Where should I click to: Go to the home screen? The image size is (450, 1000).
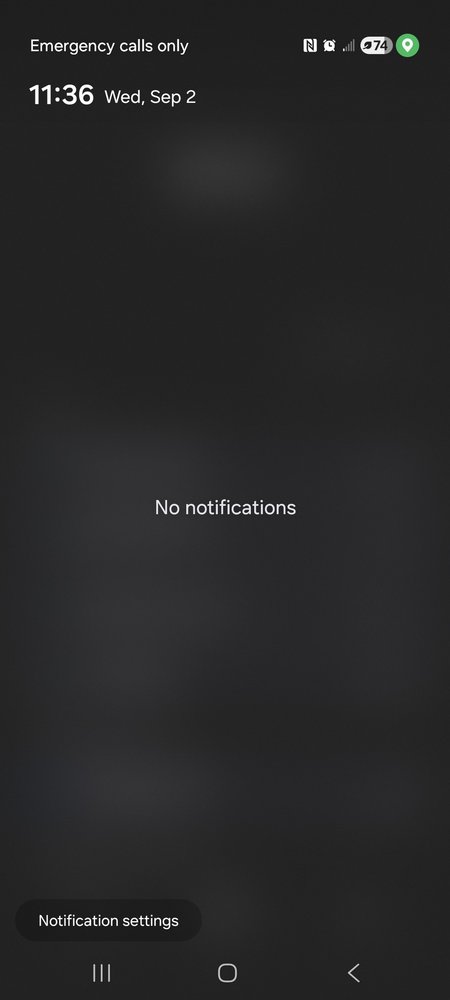pos(227,973)
